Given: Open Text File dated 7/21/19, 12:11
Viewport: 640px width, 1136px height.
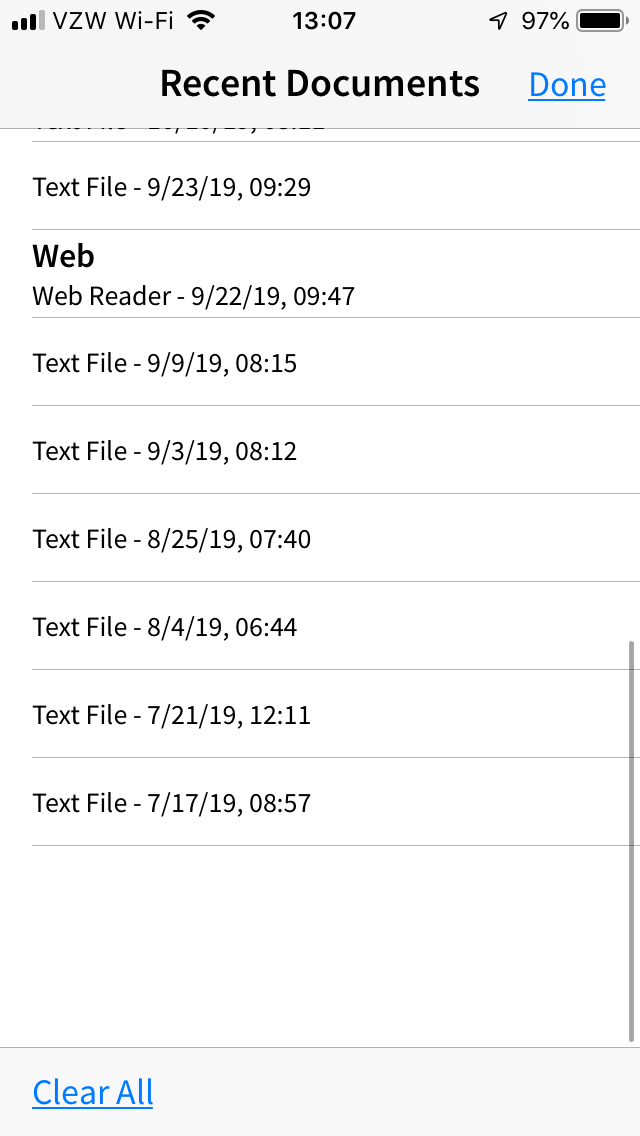Looking at the screenshot, I should pos(320,714).
